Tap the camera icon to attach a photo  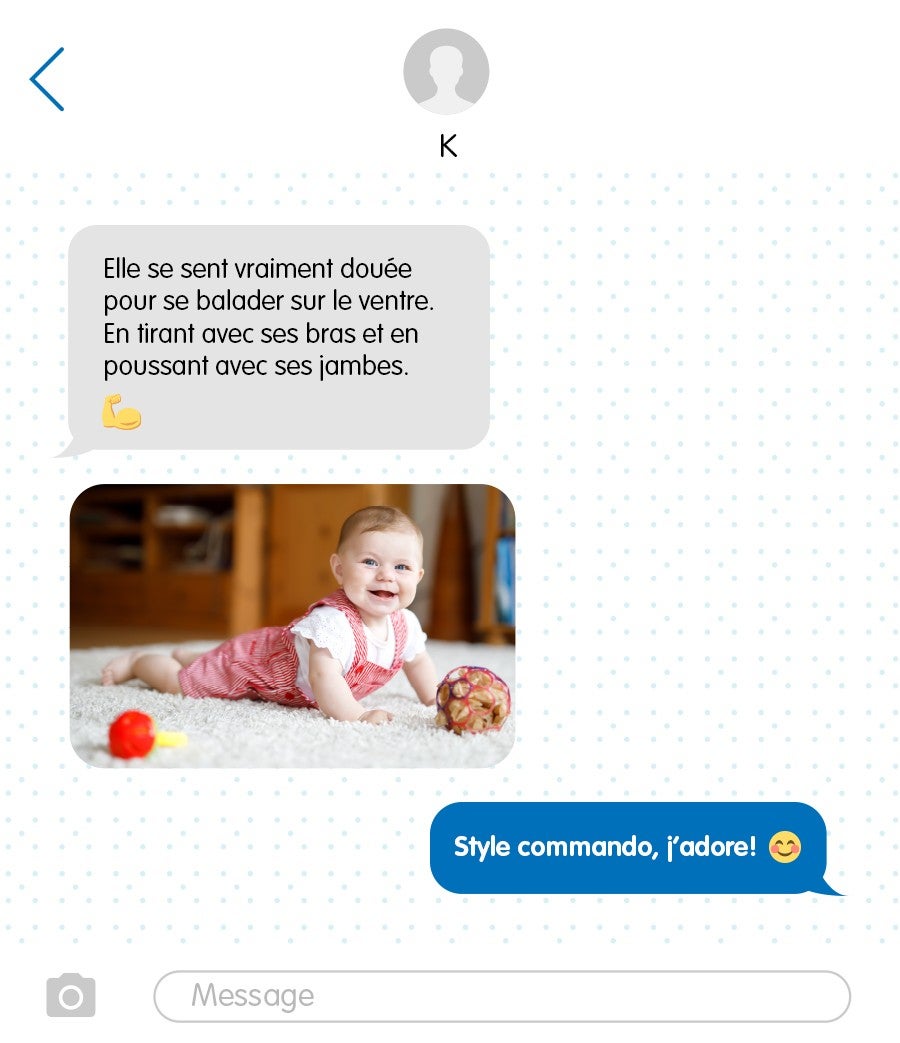(71, 996)
